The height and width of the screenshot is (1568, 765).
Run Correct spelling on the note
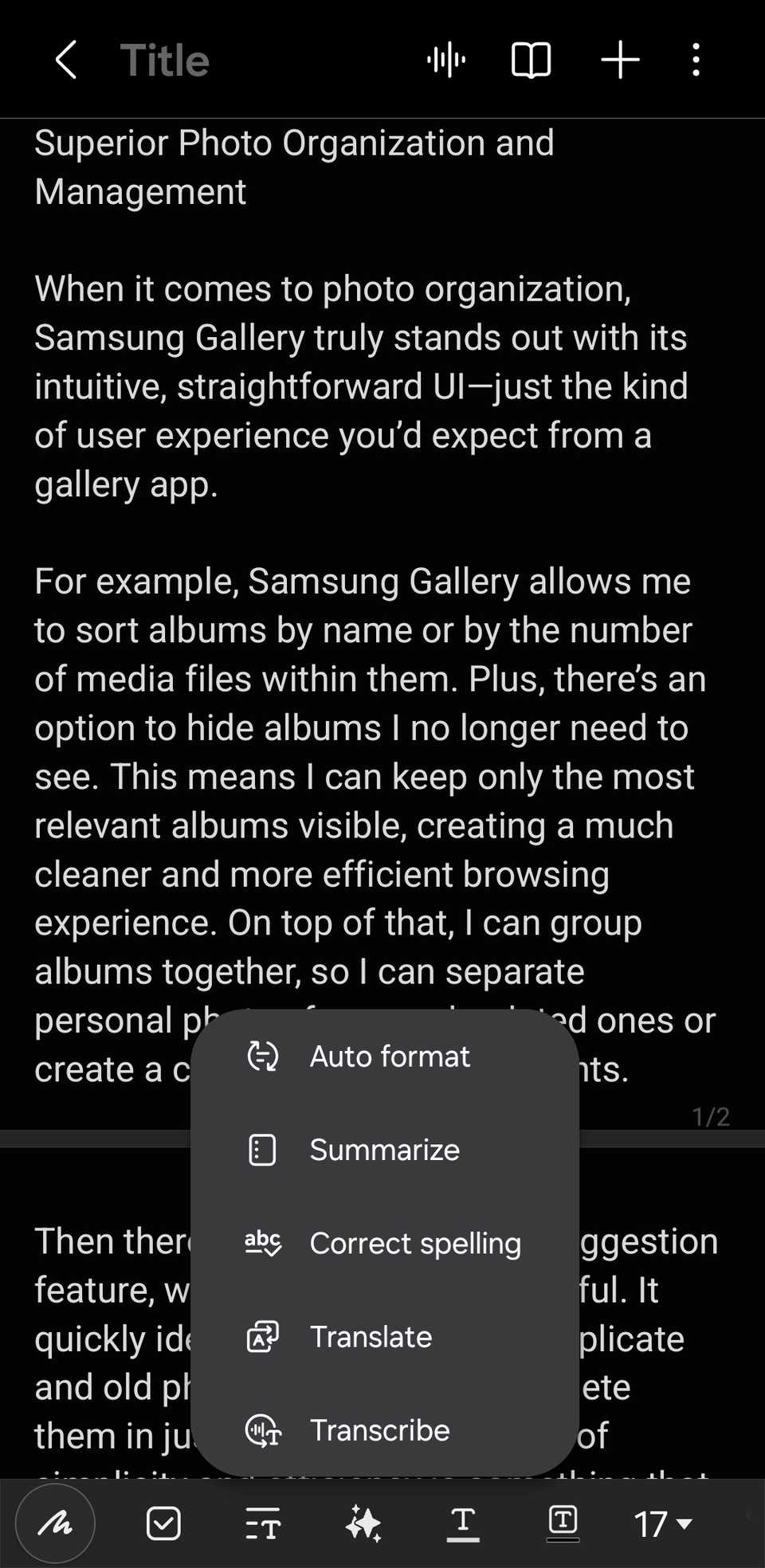pyautogui.click(x=415, y=1243)
